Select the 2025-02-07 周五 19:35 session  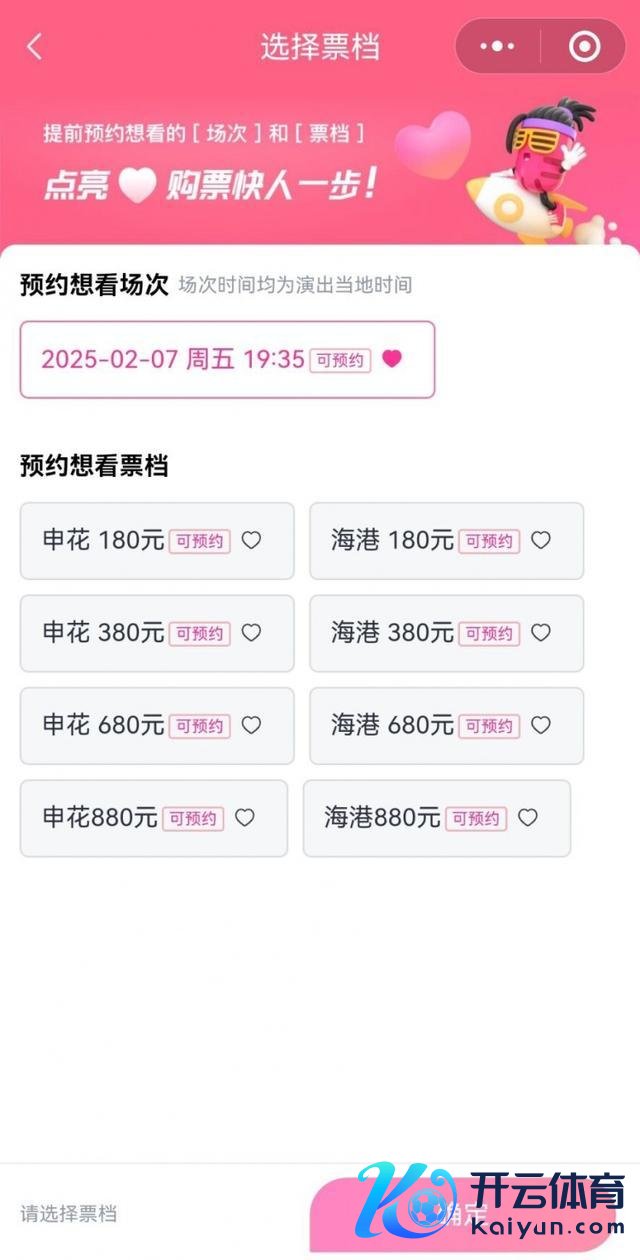pyautogui.click(x=227, y=360)
